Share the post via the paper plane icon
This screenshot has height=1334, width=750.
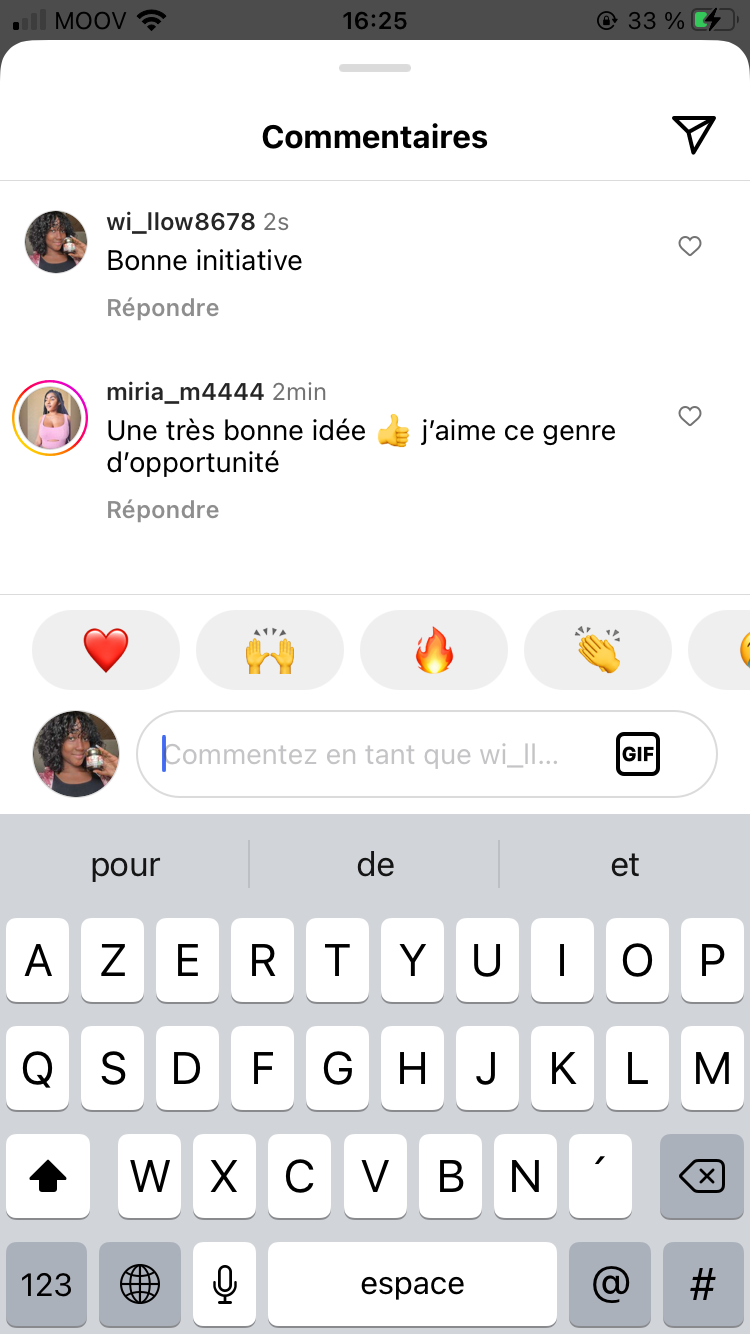pyautogui.click(x=694, y=135)
